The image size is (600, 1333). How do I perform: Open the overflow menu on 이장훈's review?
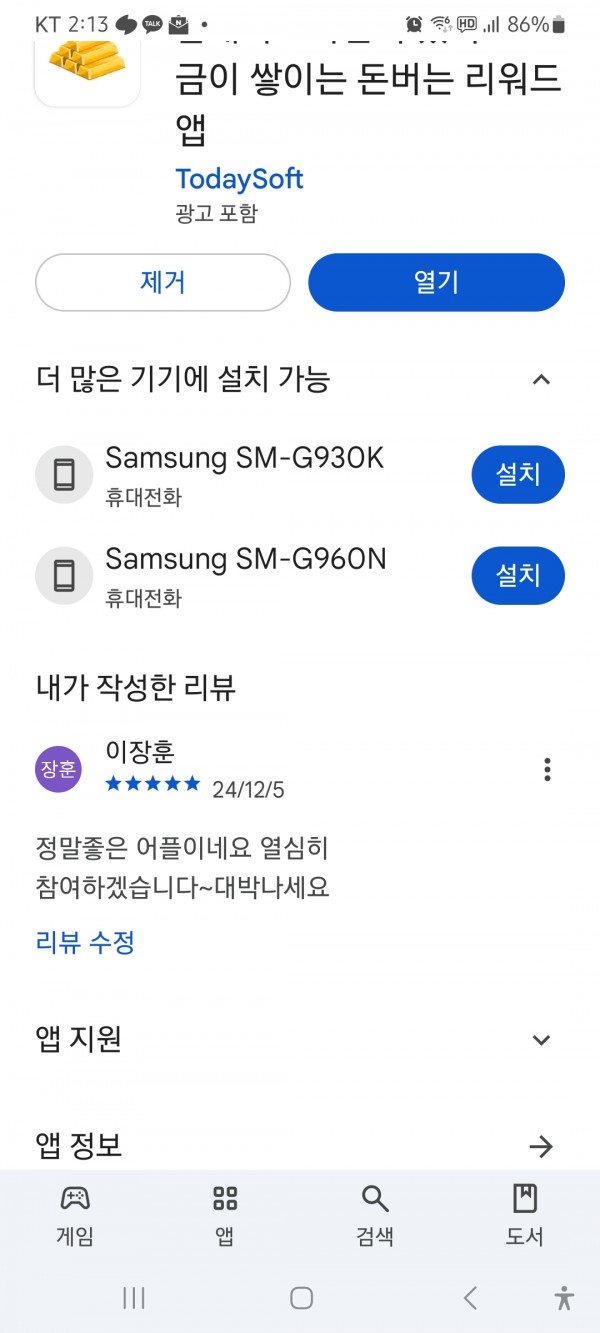tap(547, 769)
